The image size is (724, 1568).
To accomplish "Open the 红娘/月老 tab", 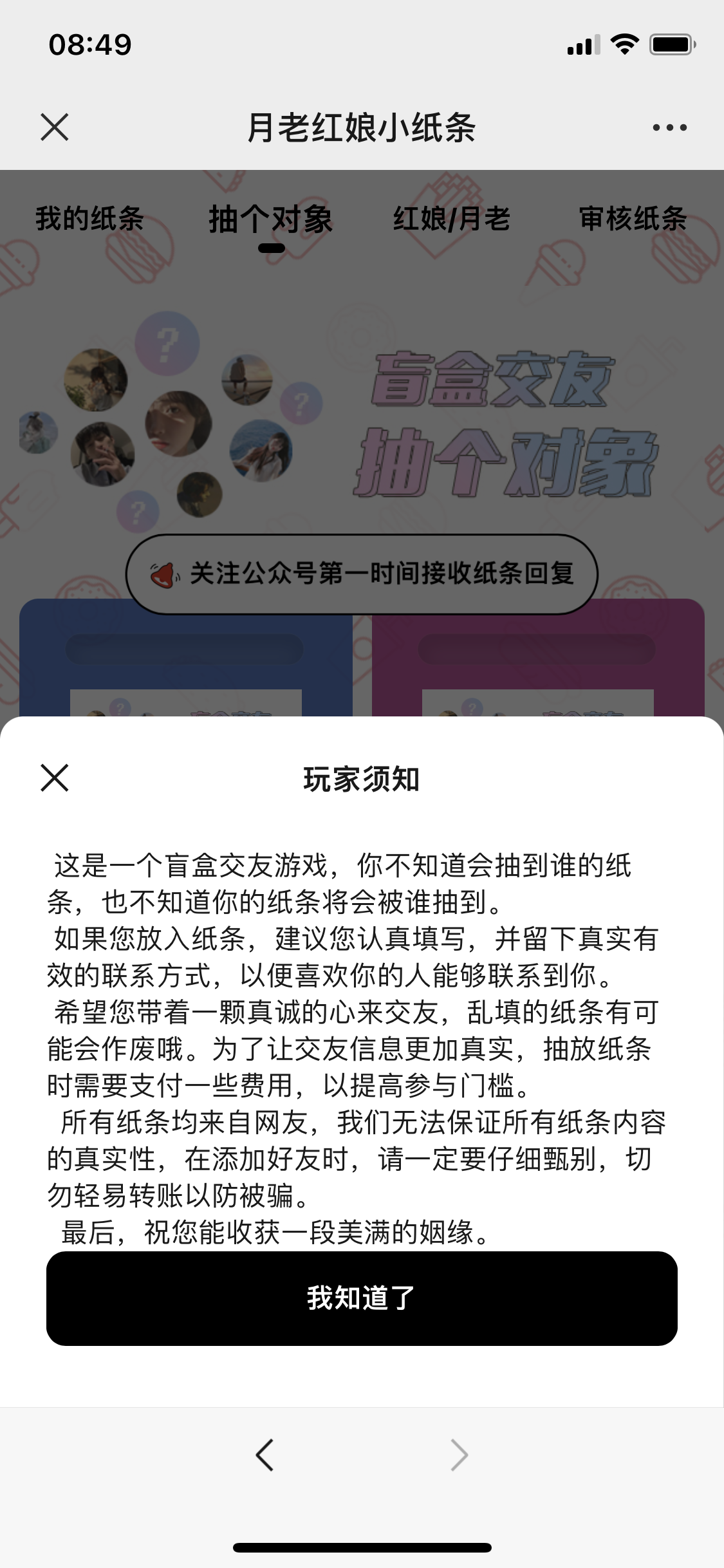I will (x=452, y=219).
